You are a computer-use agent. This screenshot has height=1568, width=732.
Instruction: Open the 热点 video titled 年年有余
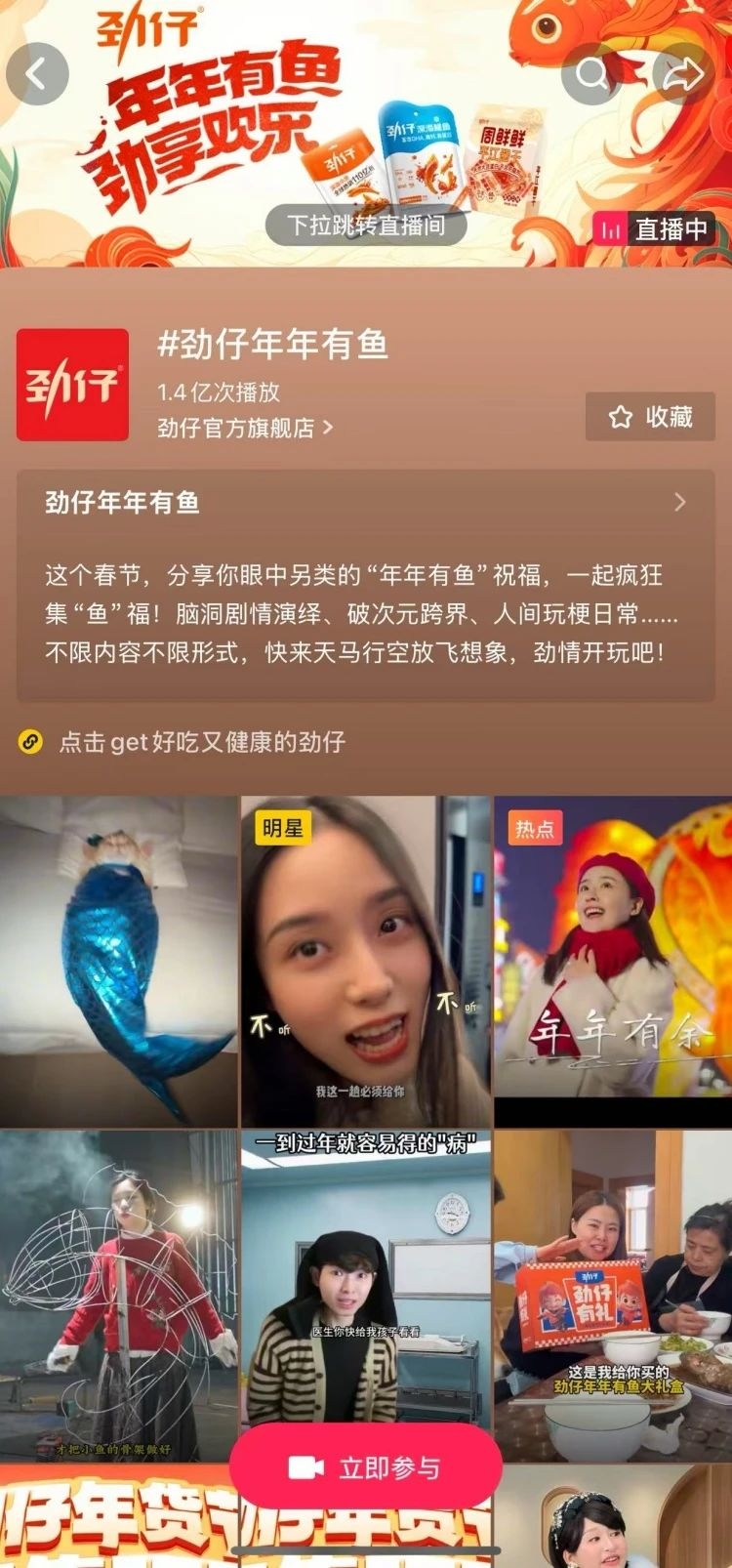click(x=613, y=962)
